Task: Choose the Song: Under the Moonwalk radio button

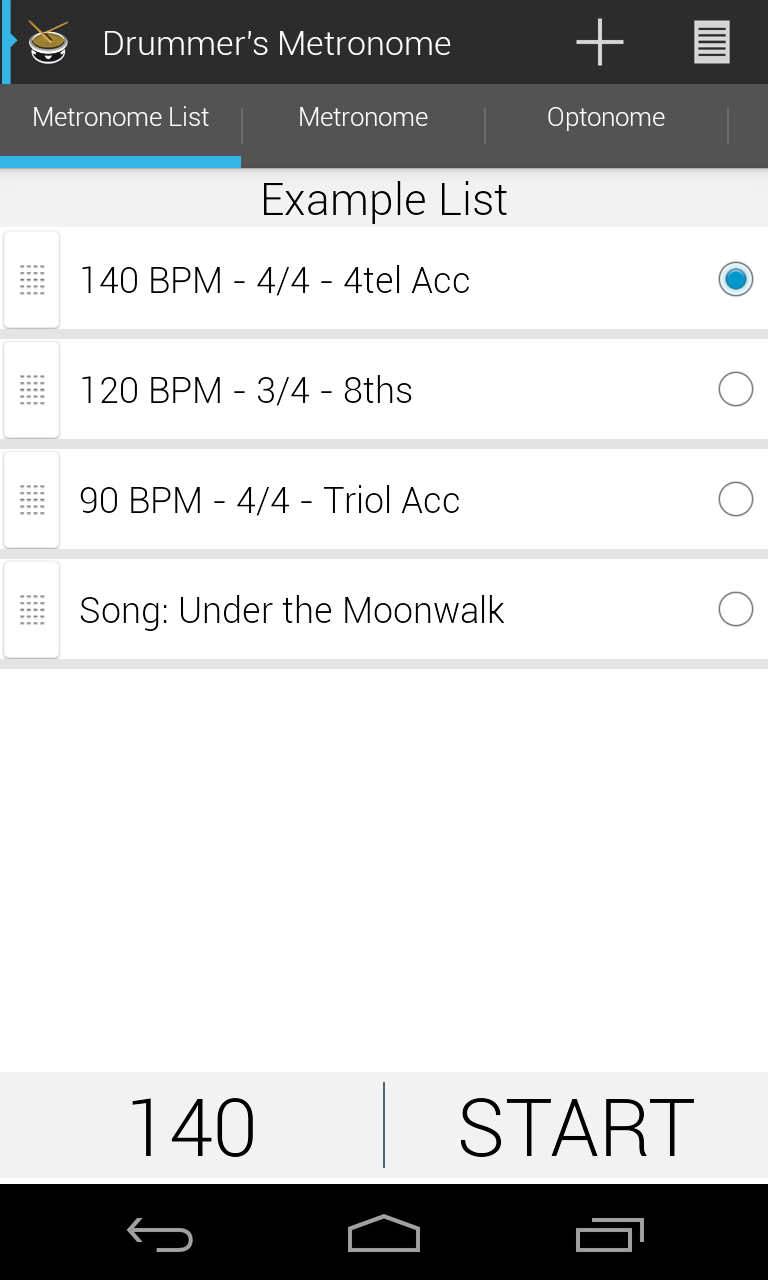Action: tap(735, 609)
